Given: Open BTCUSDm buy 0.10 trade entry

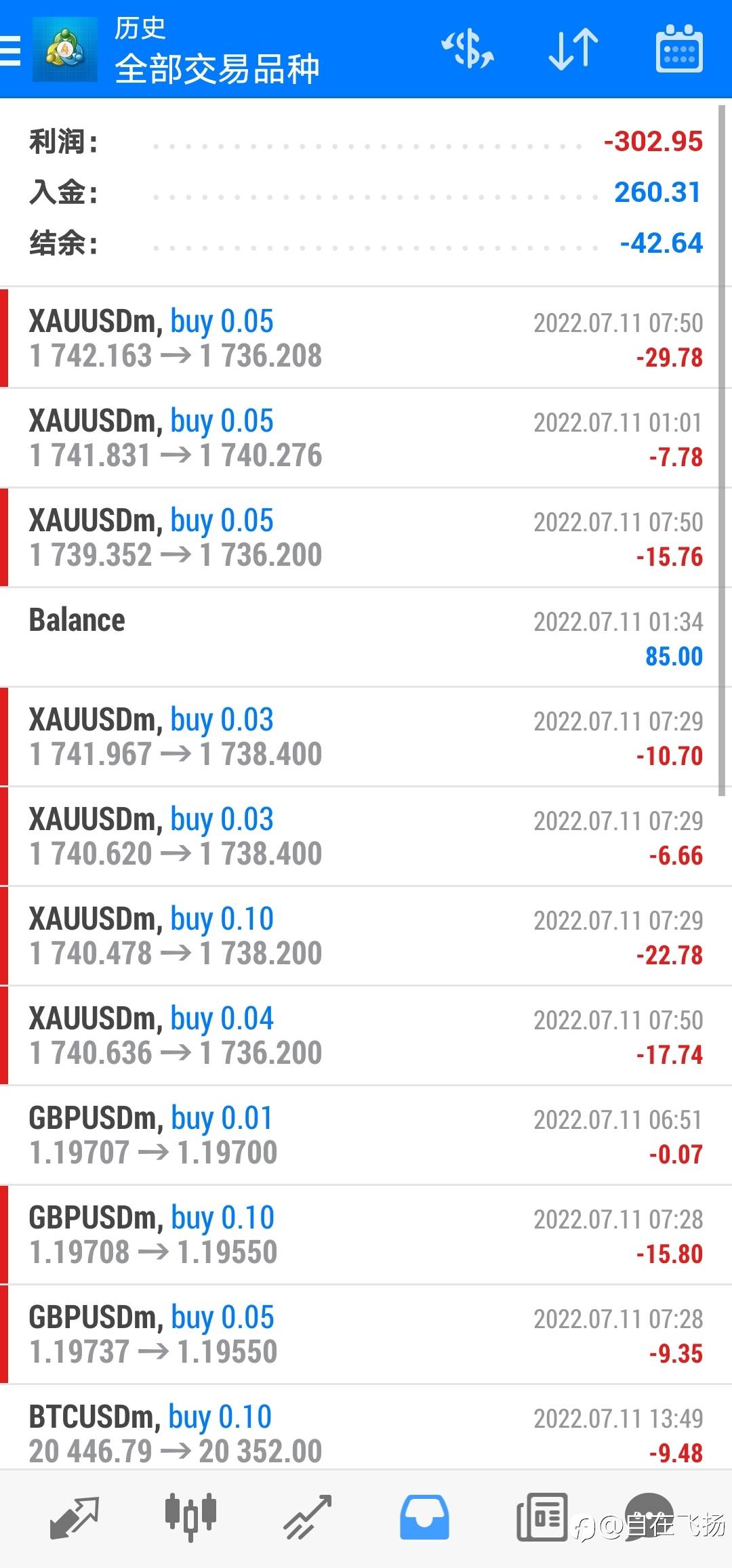Looking at the screenshot, I should (x=366, y=1427).
